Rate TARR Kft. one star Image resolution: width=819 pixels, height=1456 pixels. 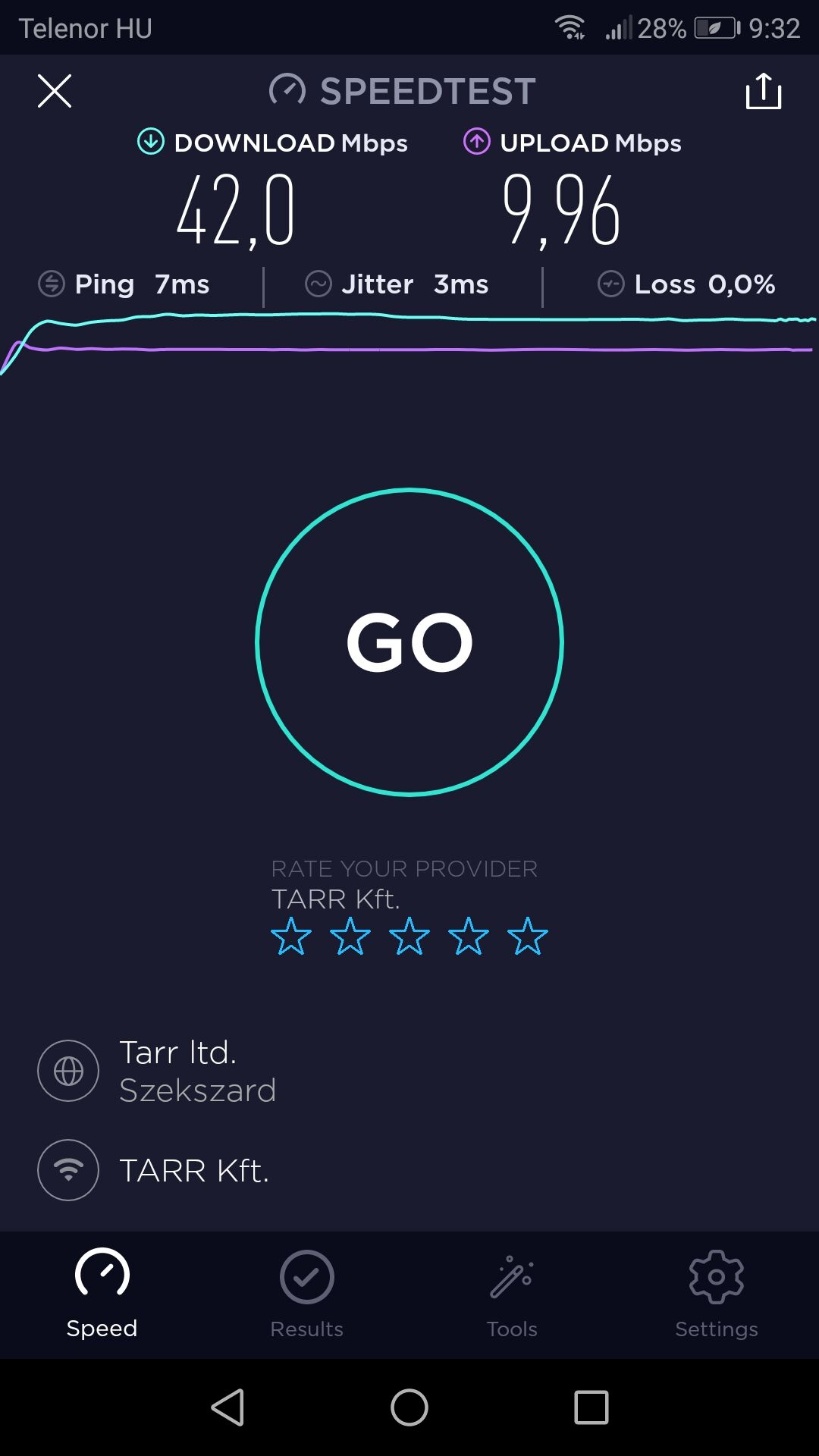(x=290, y=936)
